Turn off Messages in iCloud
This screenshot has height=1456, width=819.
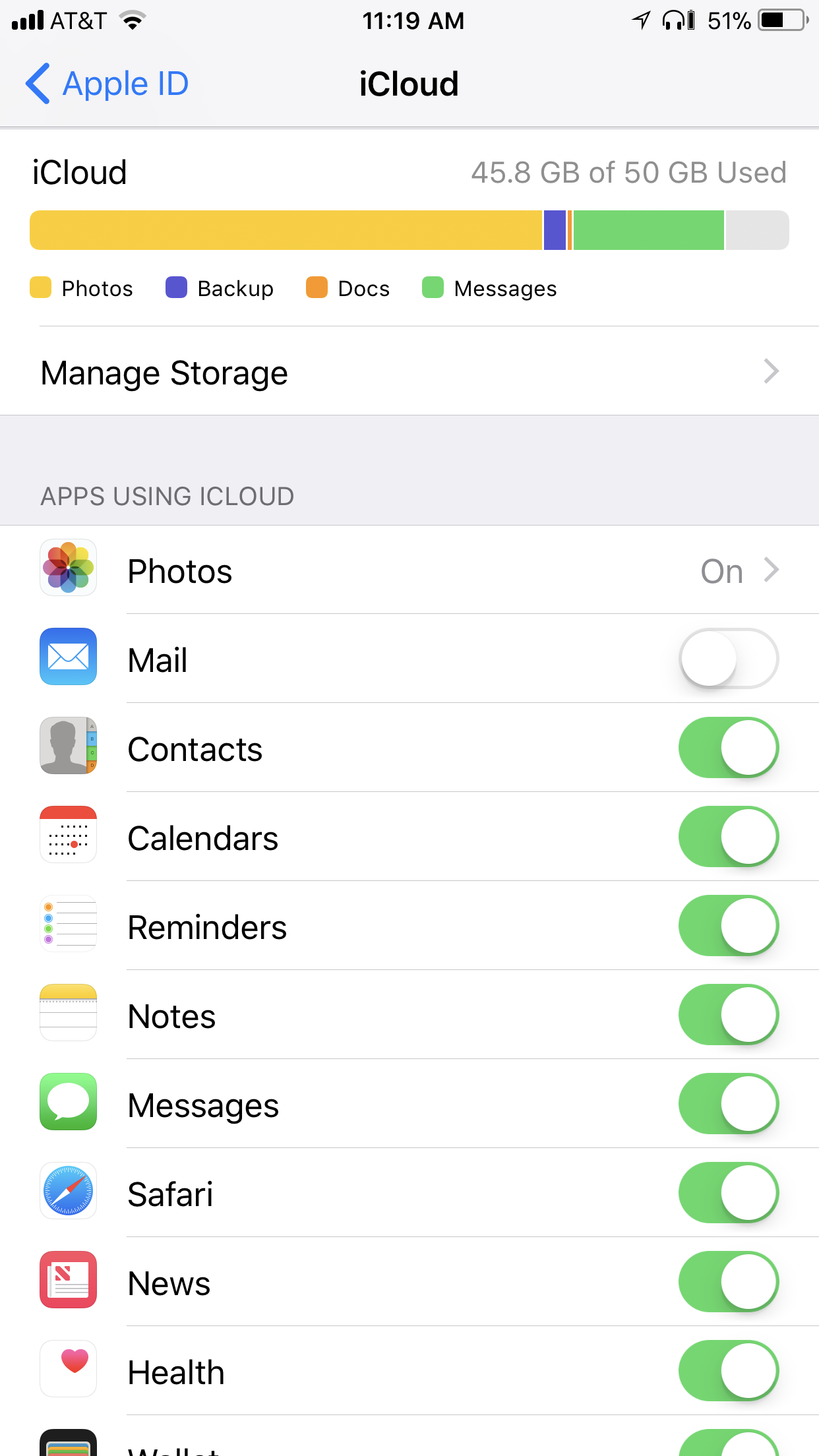click(729, 1104)
